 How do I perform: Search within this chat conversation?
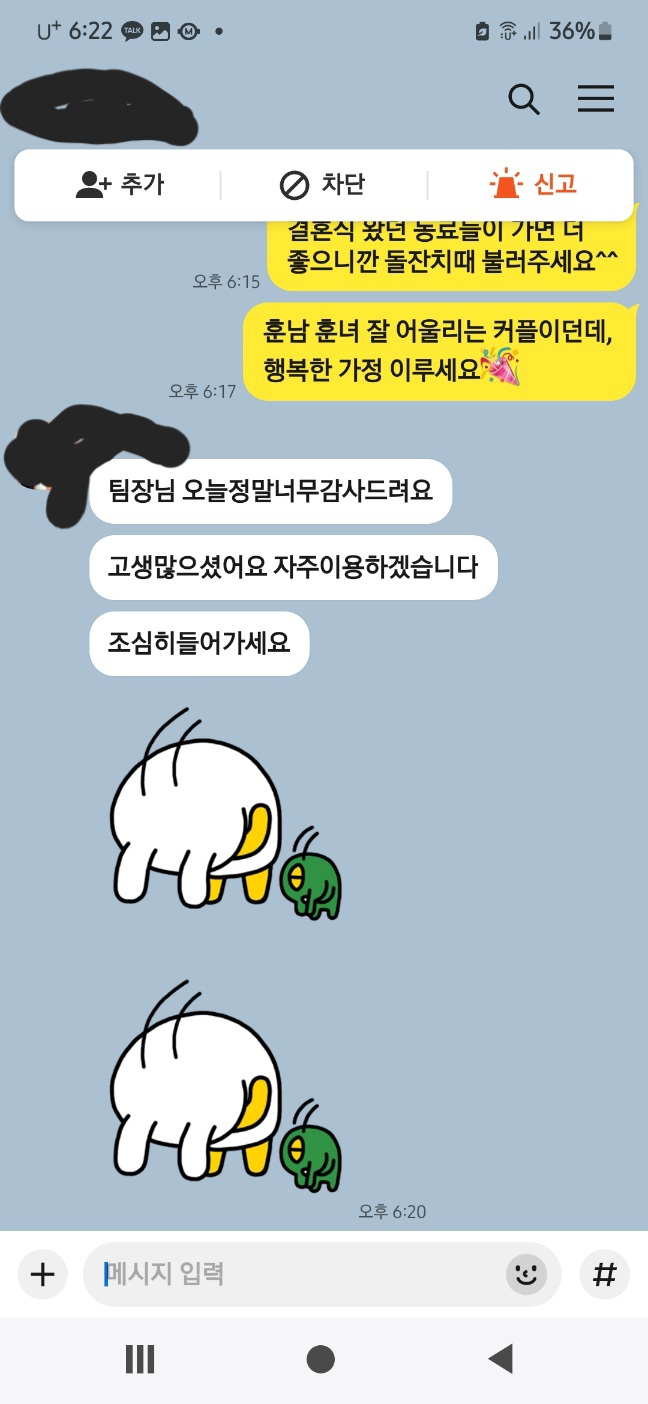coord(524,99)
